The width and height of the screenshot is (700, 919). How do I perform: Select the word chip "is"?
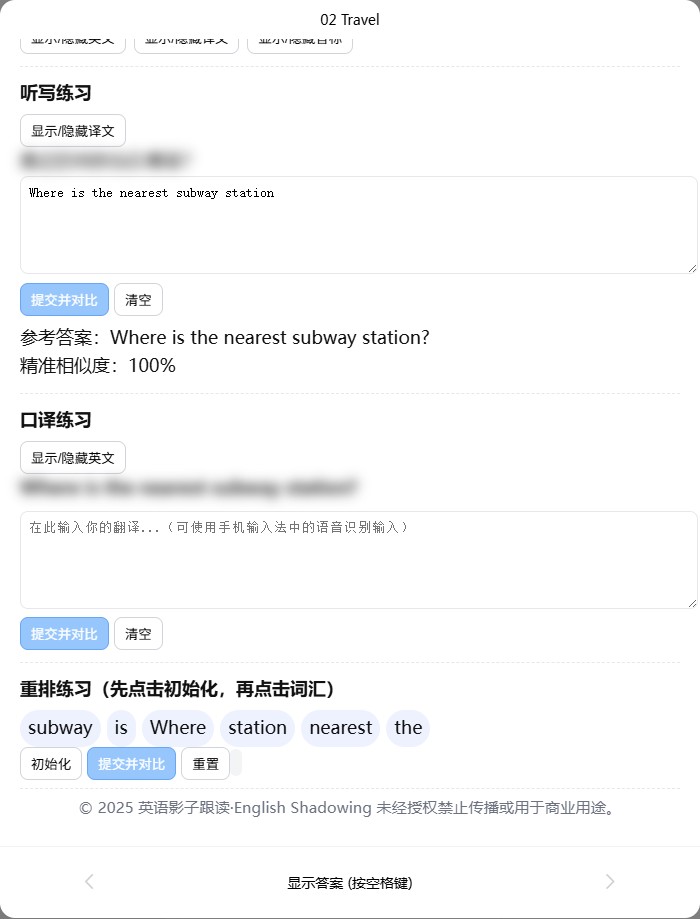(121, 728)
